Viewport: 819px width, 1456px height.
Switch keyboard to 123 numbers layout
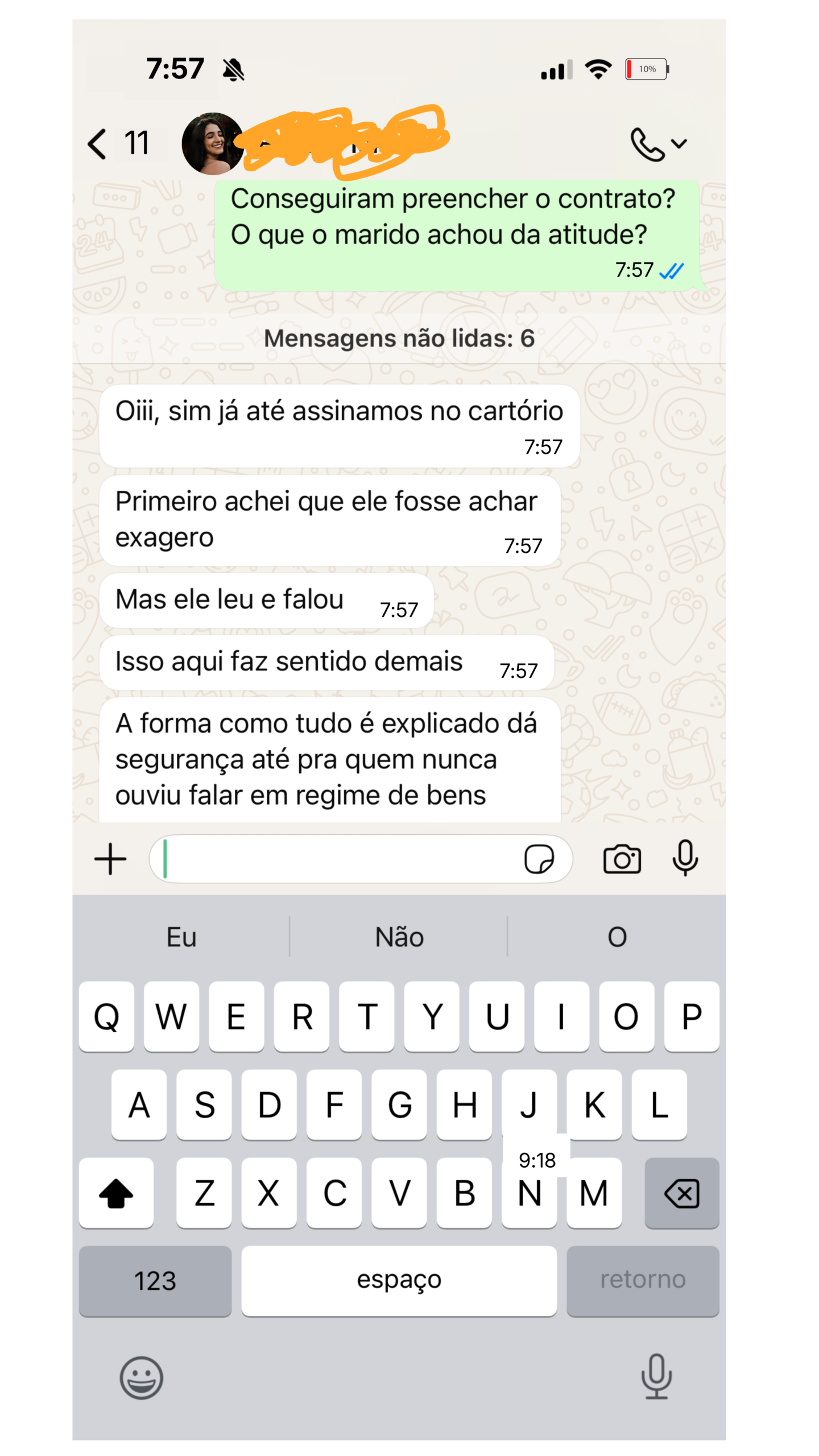point(155,1281)
